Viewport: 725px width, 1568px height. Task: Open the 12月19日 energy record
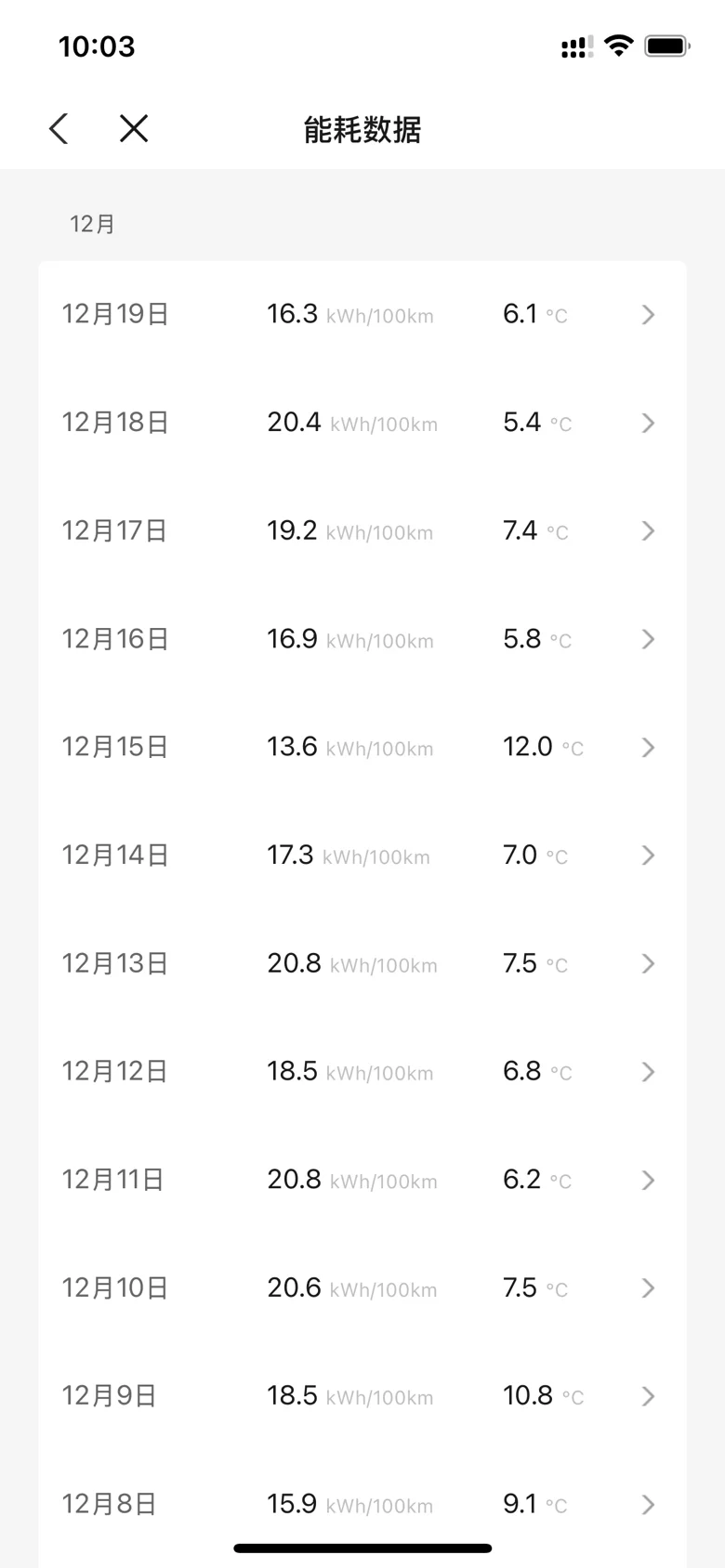point(362,315)
